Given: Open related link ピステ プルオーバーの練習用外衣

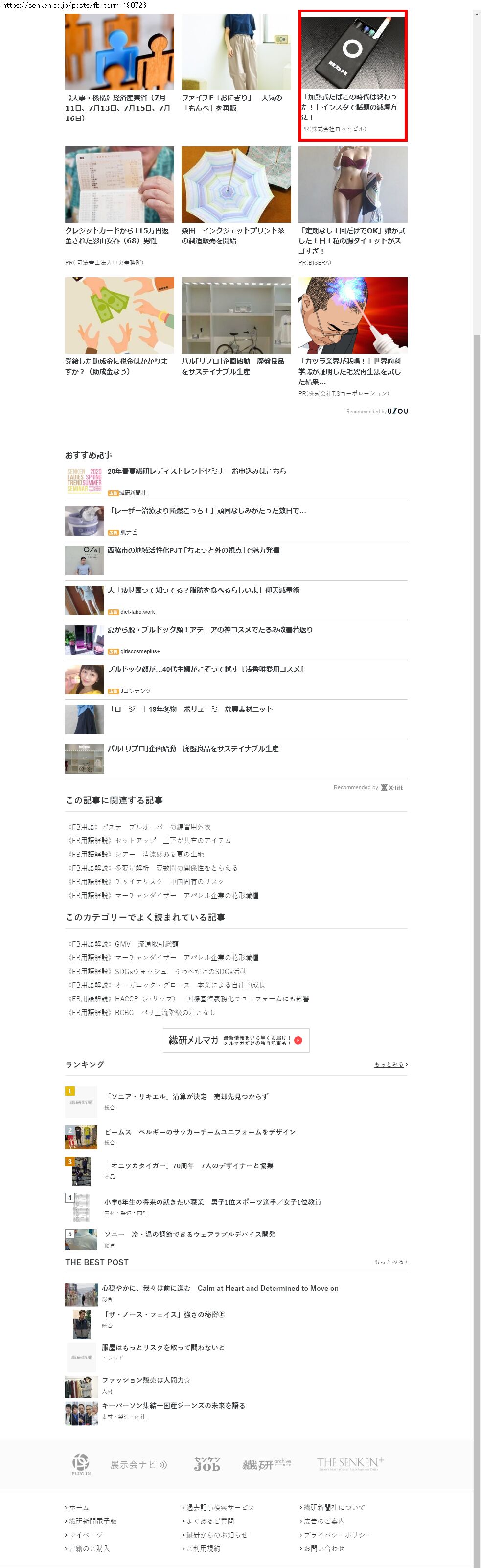Looking at the screenshot, I should pyautogui.click(x=139, y=827).
